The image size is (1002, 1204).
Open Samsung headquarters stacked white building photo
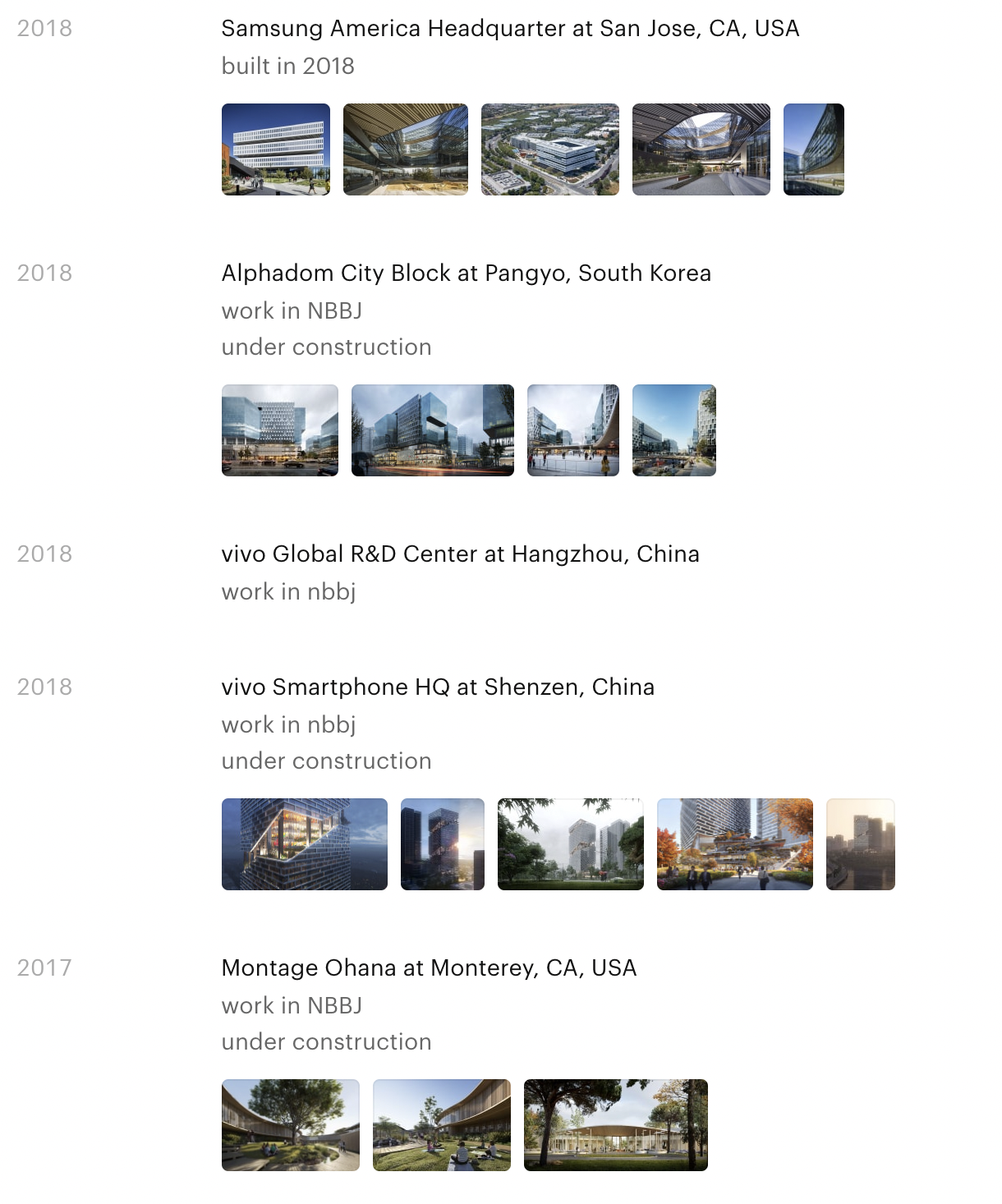point(276,149)
